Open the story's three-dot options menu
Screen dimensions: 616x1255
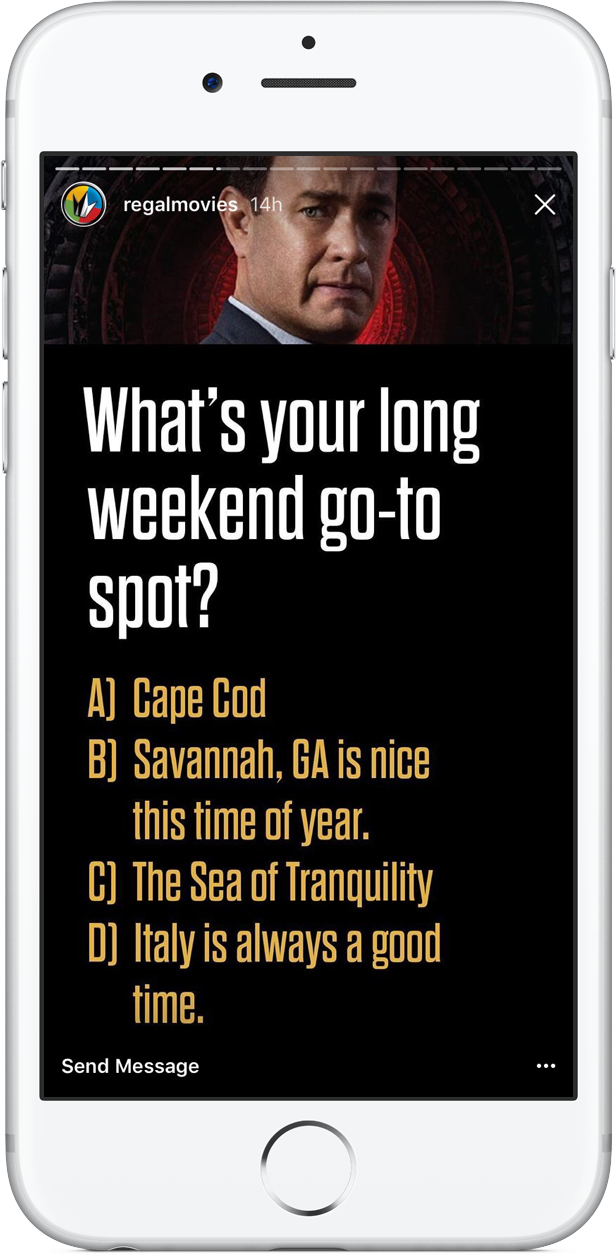pos(546,1066)
